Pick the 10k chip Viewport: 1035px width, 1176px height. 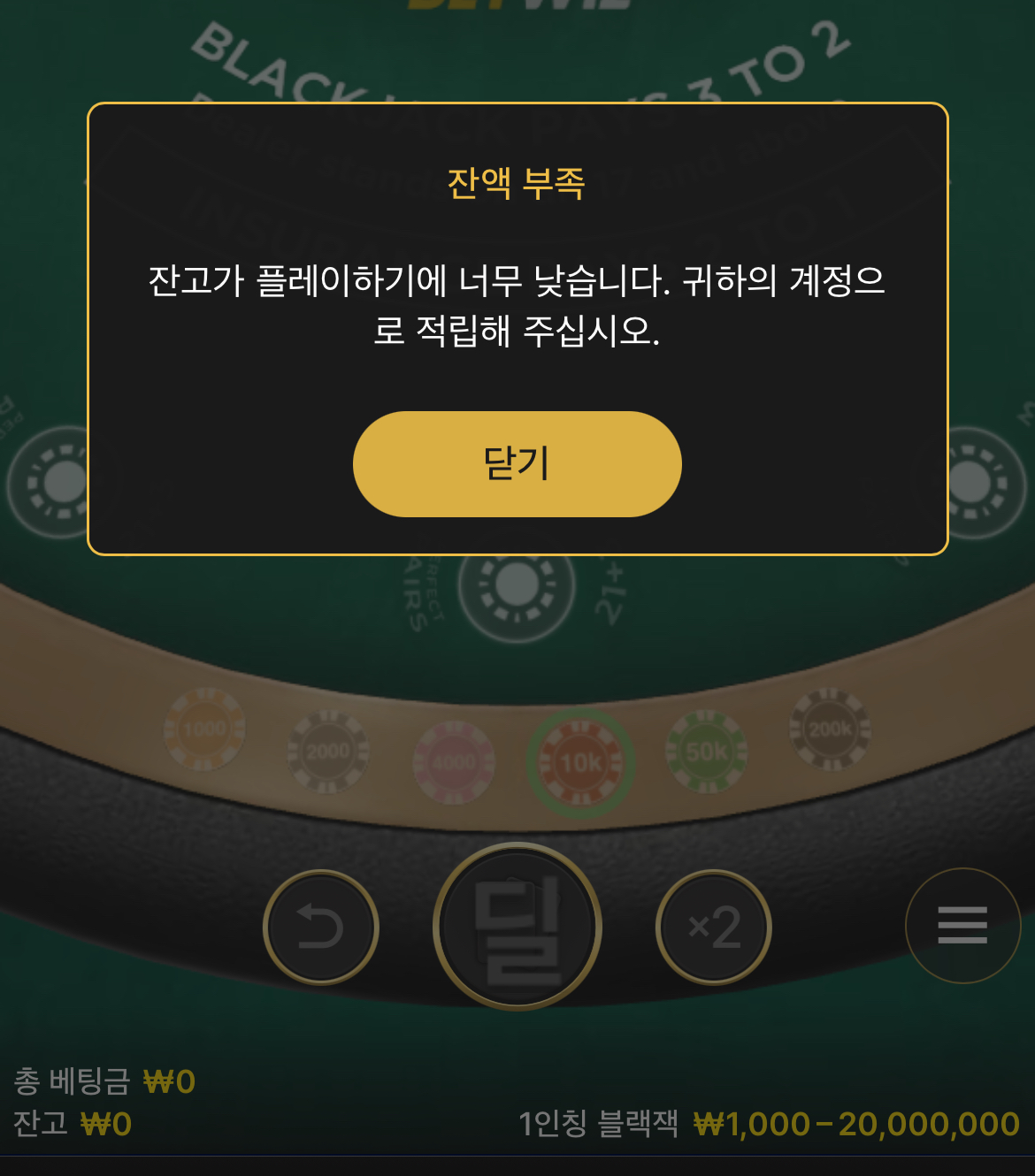[x=581, y=762]
